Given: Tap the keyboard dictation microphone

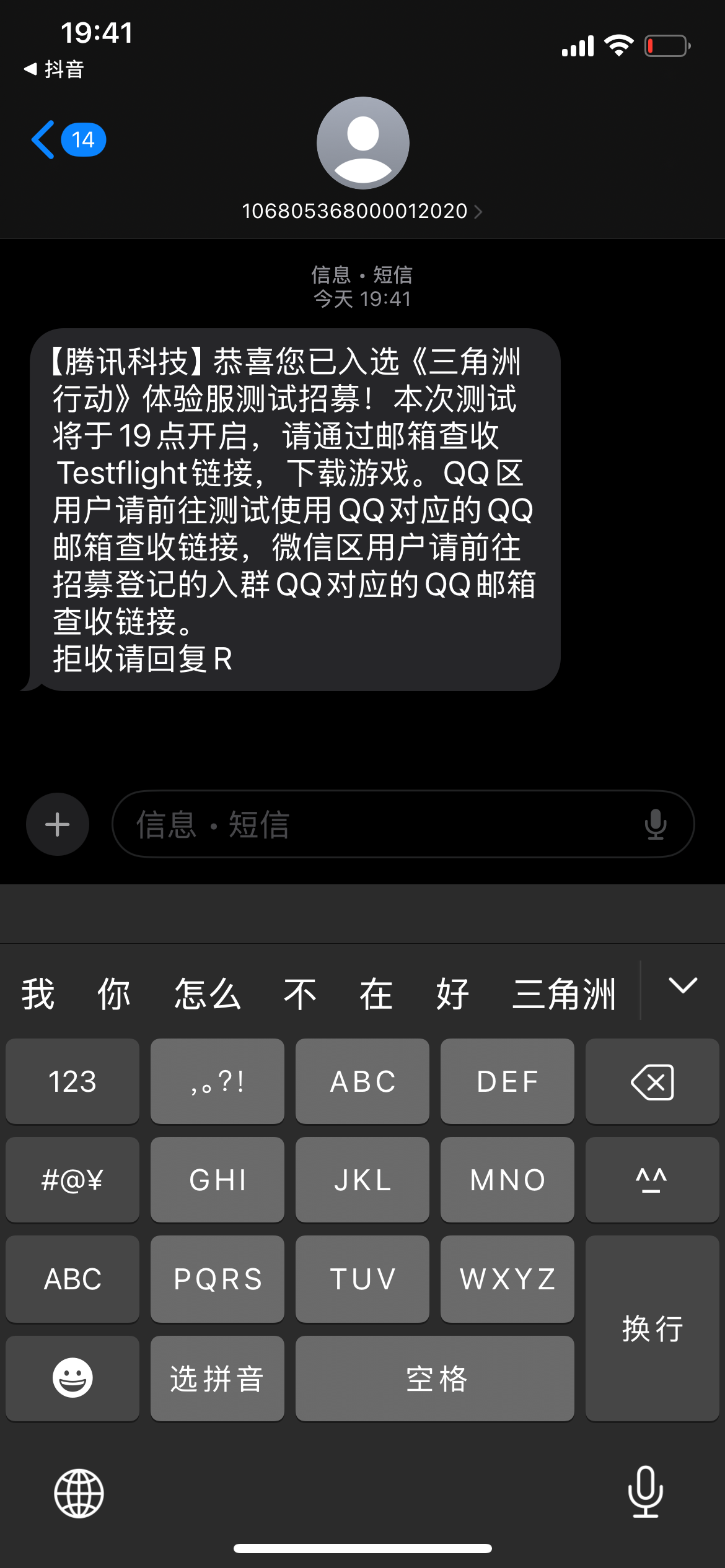Looking at the screenshot, I should (x=645, y=1492).
